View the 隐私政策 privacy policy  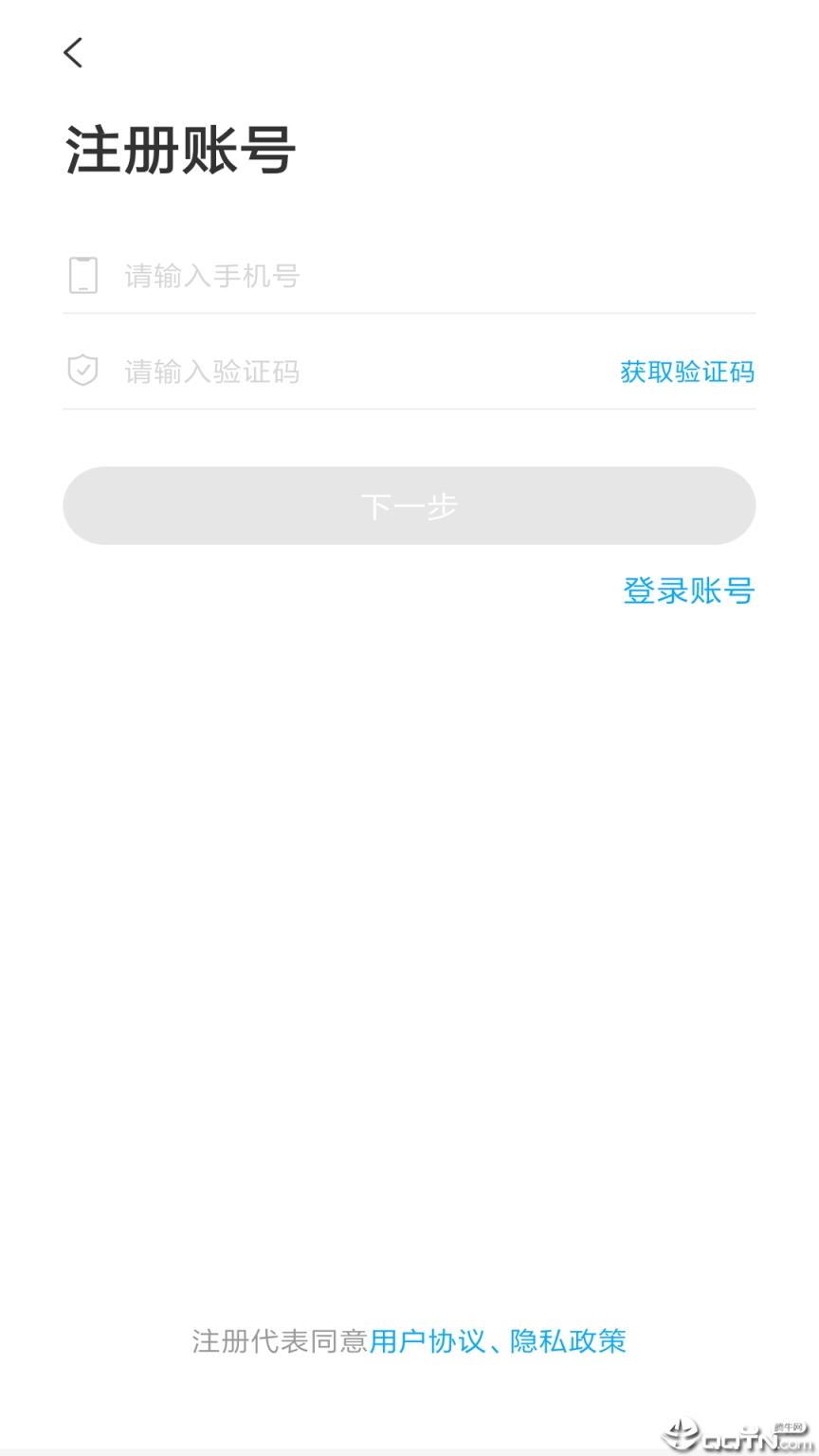point(567,1340)
